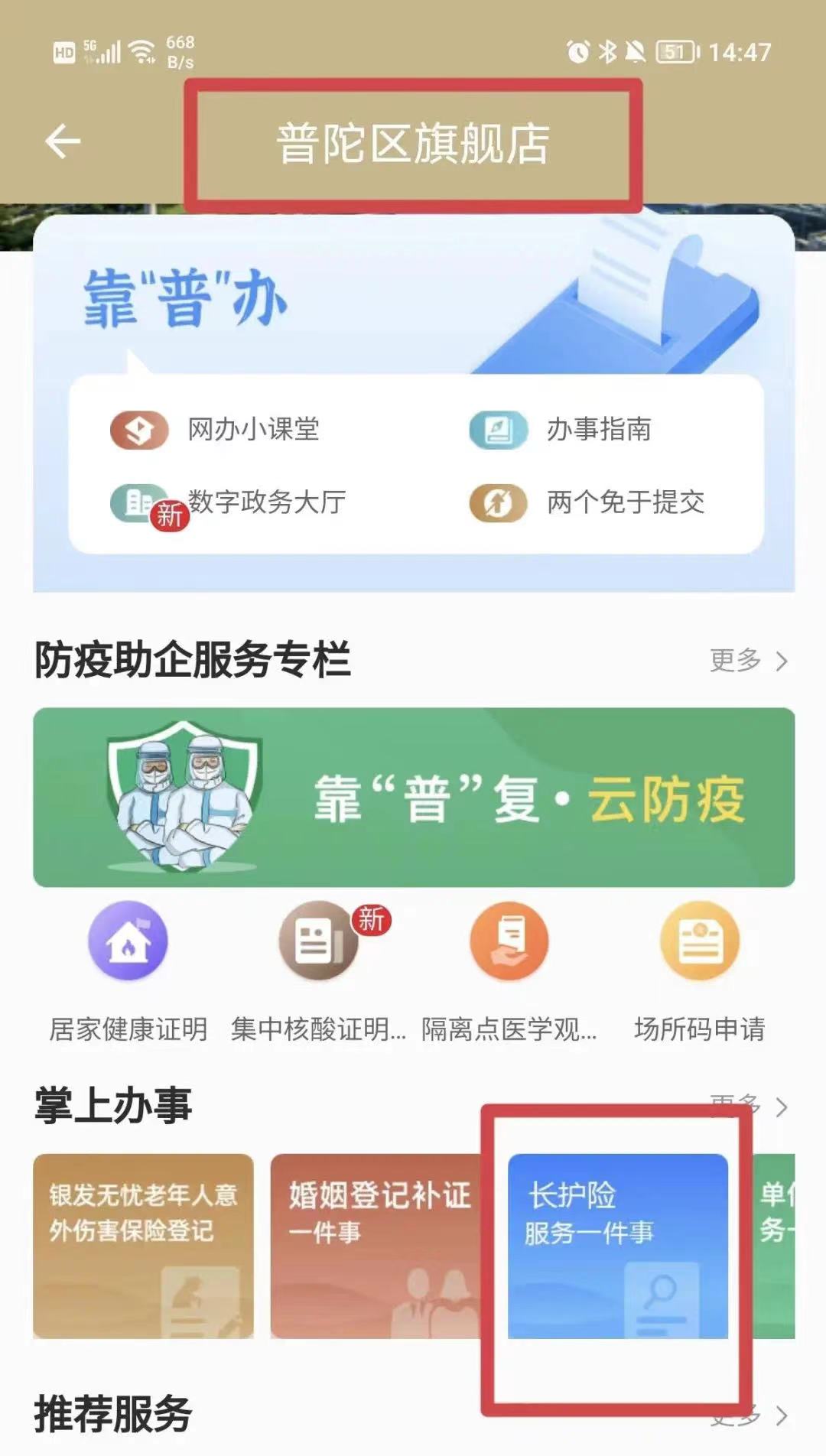Go back using the top-left arrow
Screen dimensions: 826x1456
point(63,141)
